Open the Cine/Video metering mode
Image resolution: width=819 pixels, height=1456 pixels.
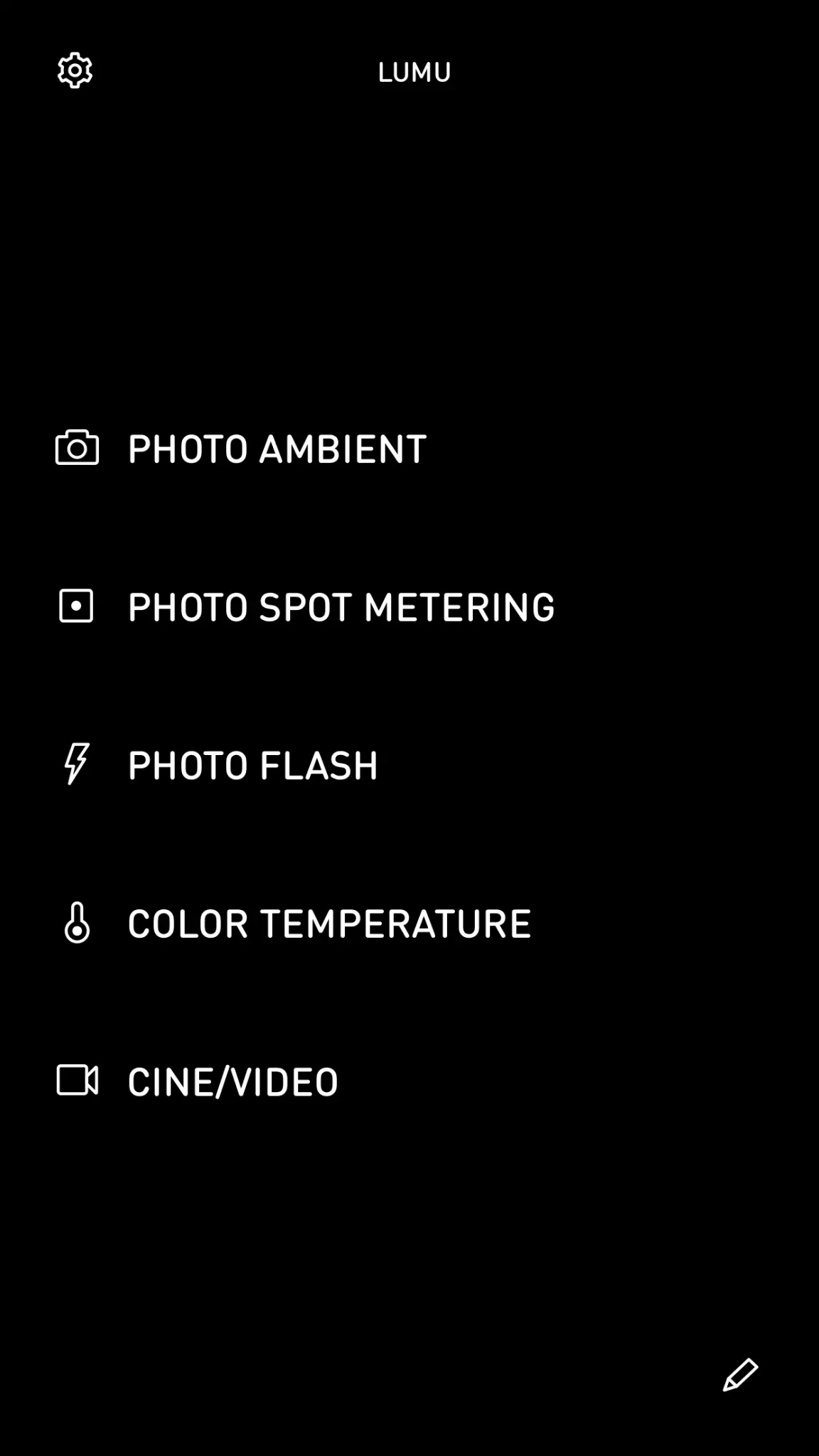(x=232, y=1081)
